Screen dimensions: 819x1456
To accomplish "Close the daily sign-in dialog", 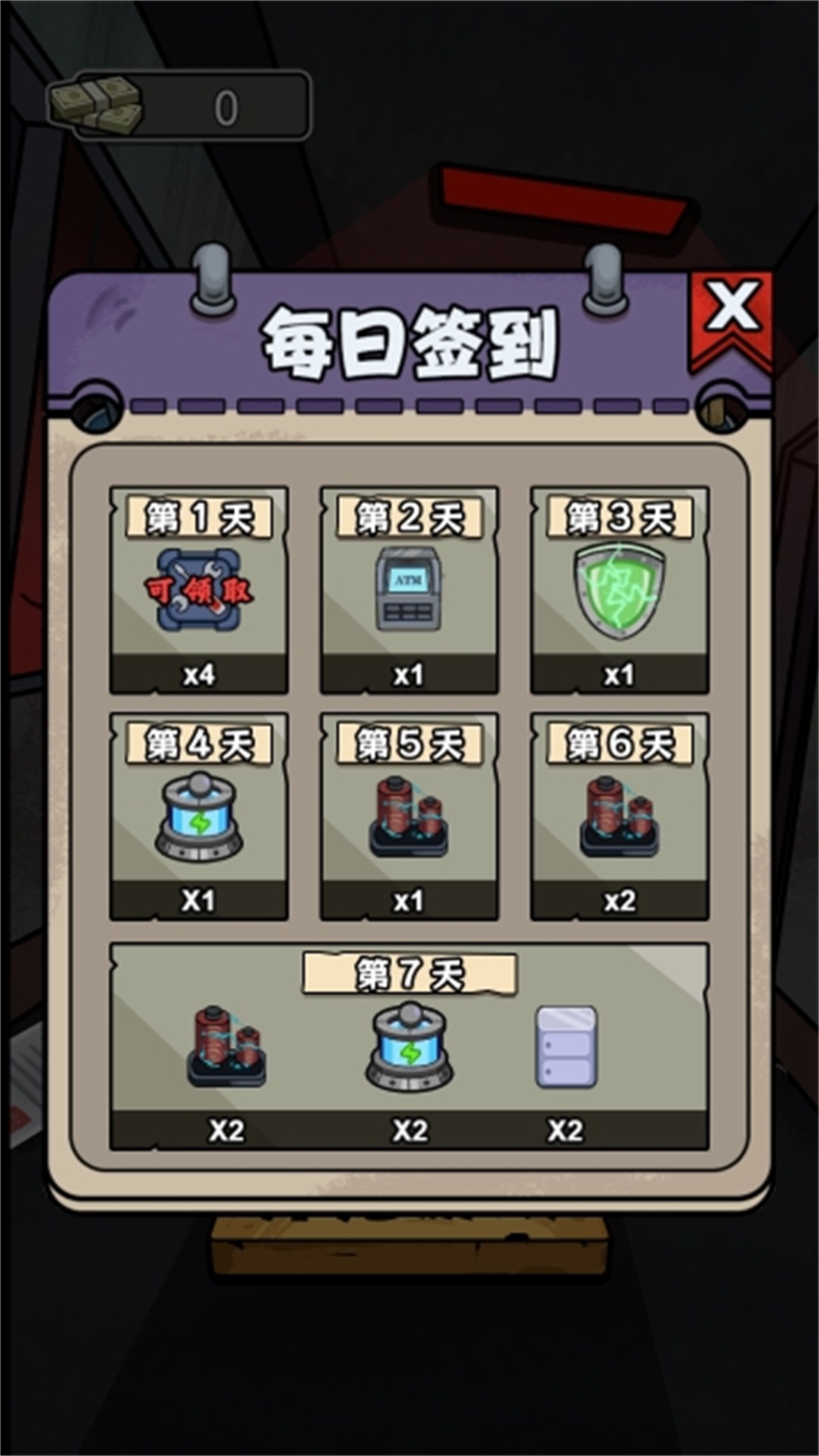I will tap(731, 309).
